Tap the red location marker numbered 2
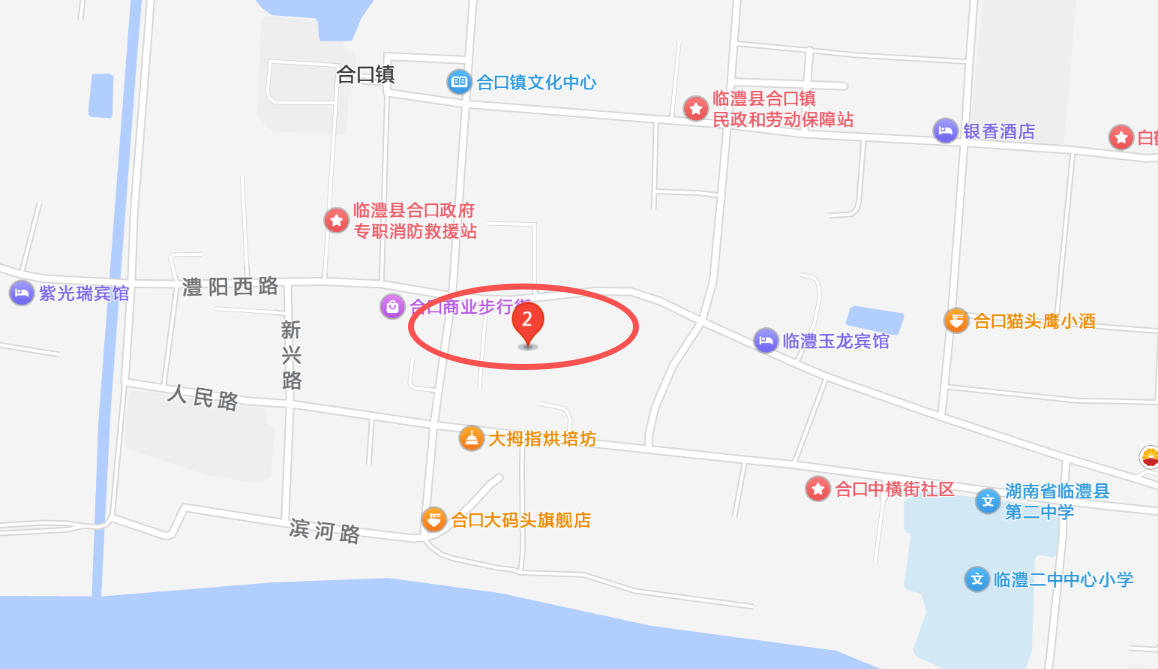This screenshot has width=1158, height=669. coord(528,322)
